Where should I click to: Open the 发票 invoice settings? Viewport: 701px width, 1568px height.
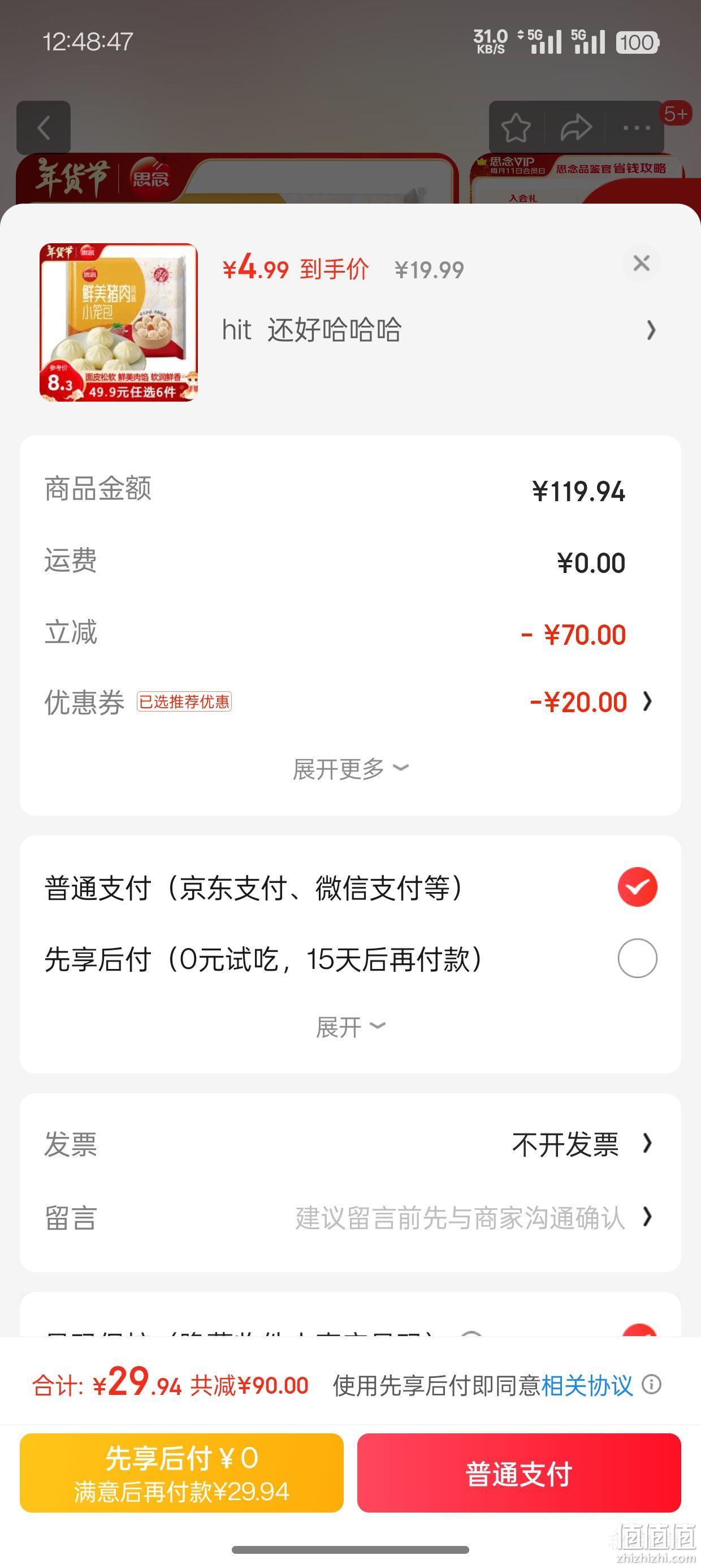click(x=350, y=1144)
